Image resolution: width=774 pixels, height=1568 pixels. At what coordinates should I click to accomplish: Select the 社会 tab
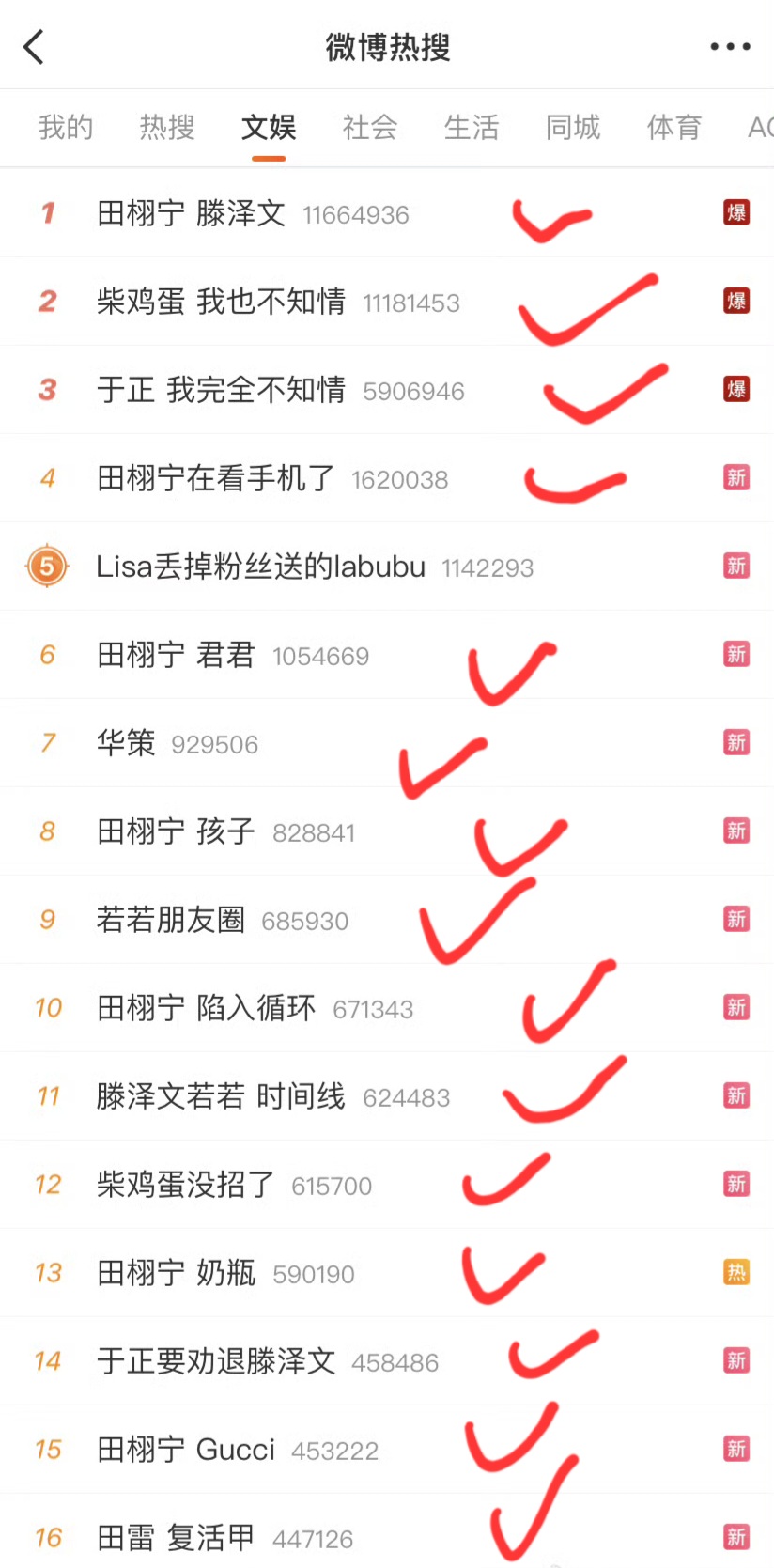click(370, 127)
